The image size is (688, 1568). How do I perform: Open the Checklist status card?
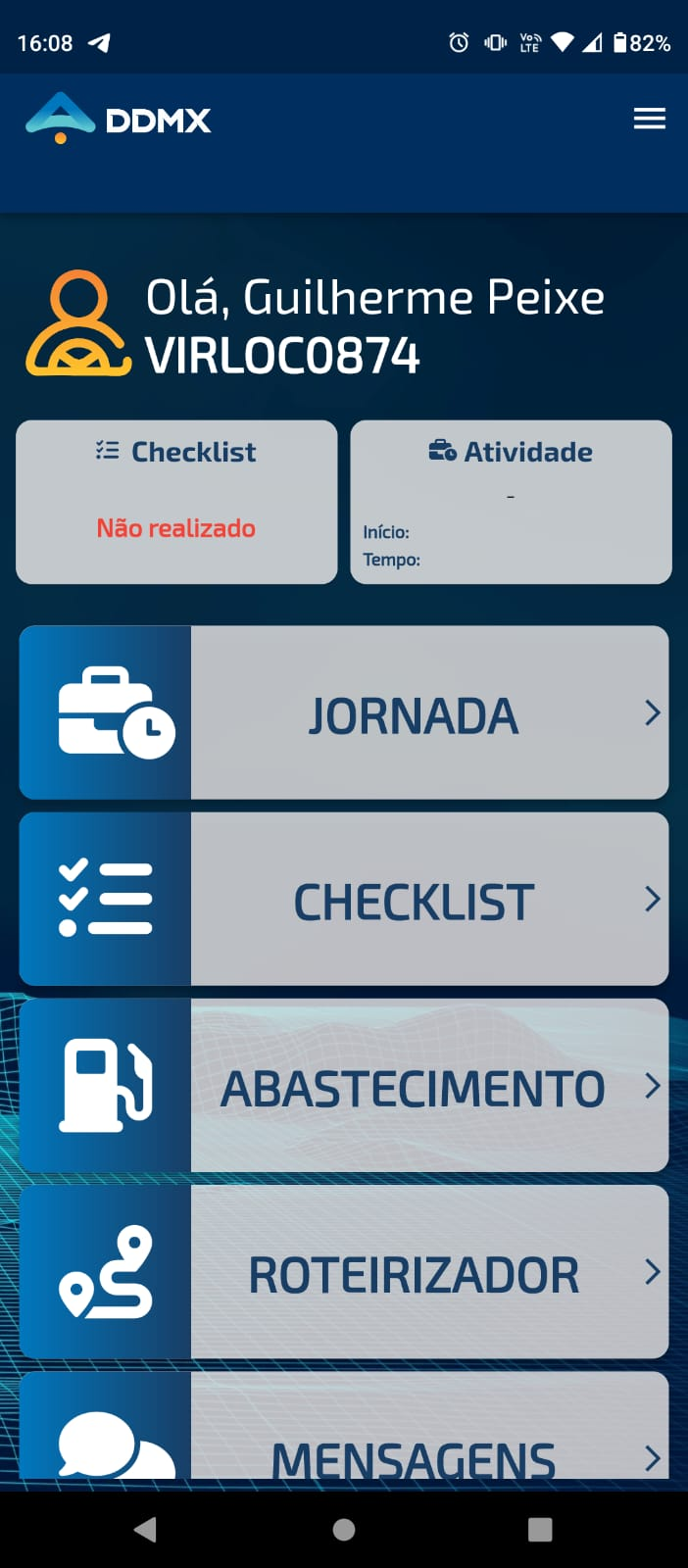[x=176, y=502]
